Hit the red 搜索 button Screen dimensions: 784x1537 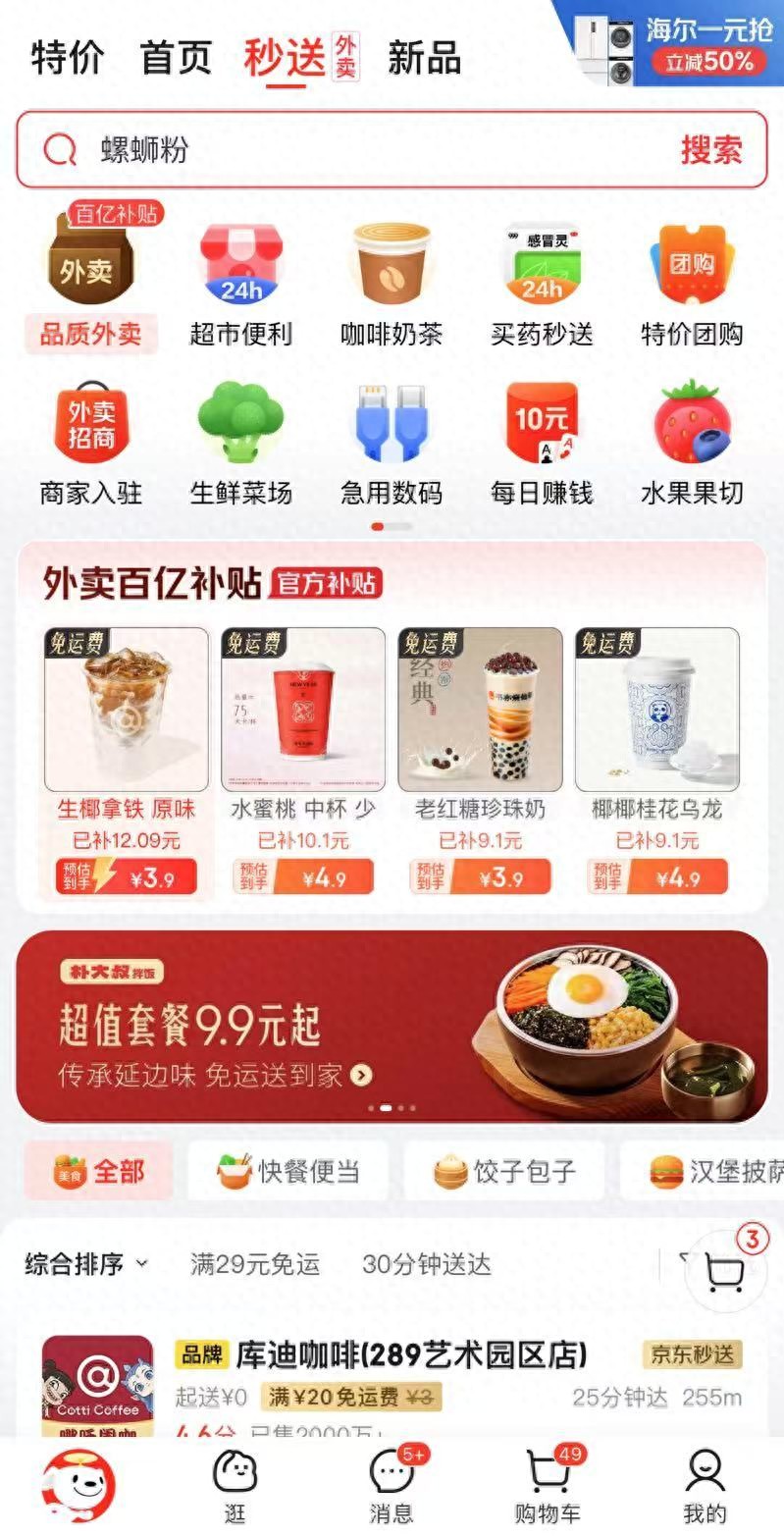(x=711, y=150)
